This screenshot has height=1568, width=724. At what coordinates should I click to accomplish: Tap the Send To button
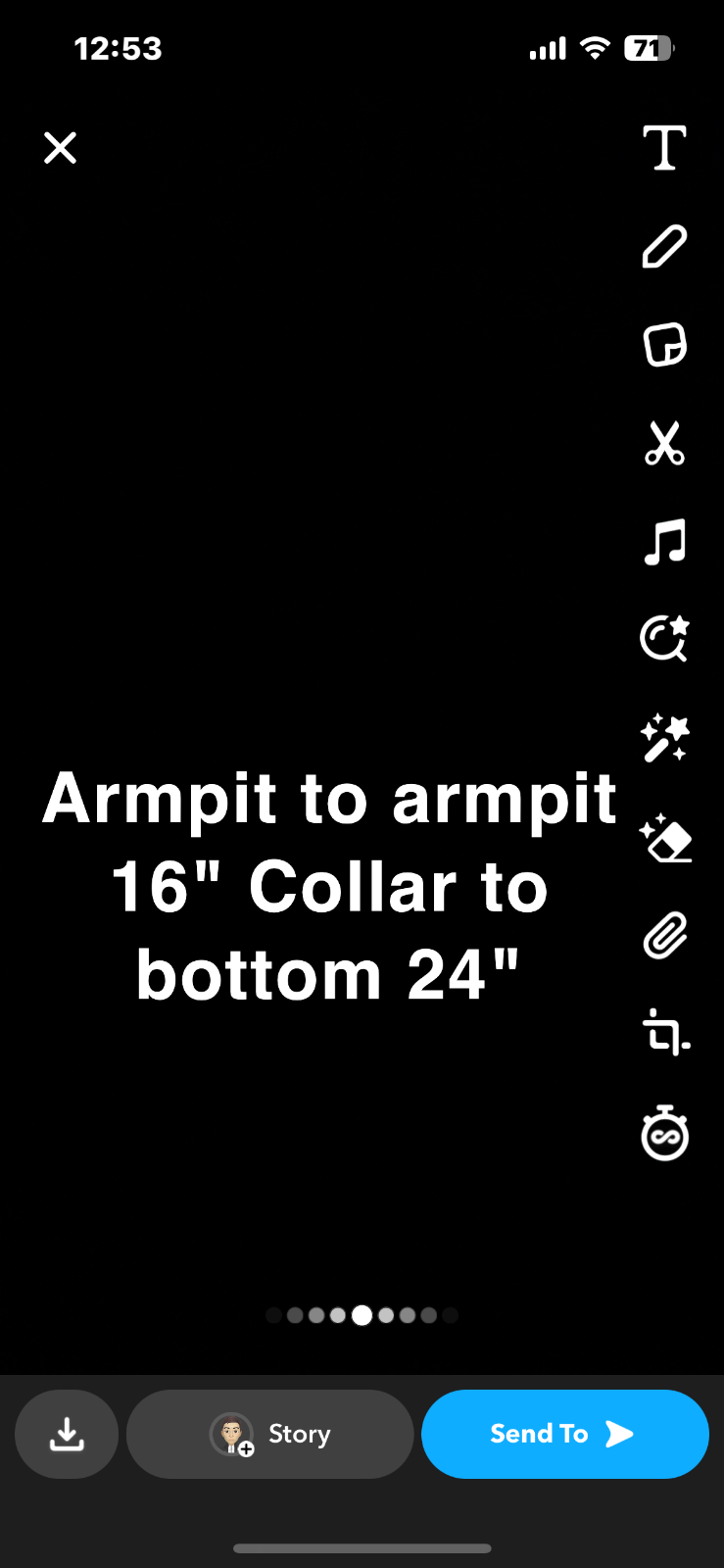click(564, 1434)
